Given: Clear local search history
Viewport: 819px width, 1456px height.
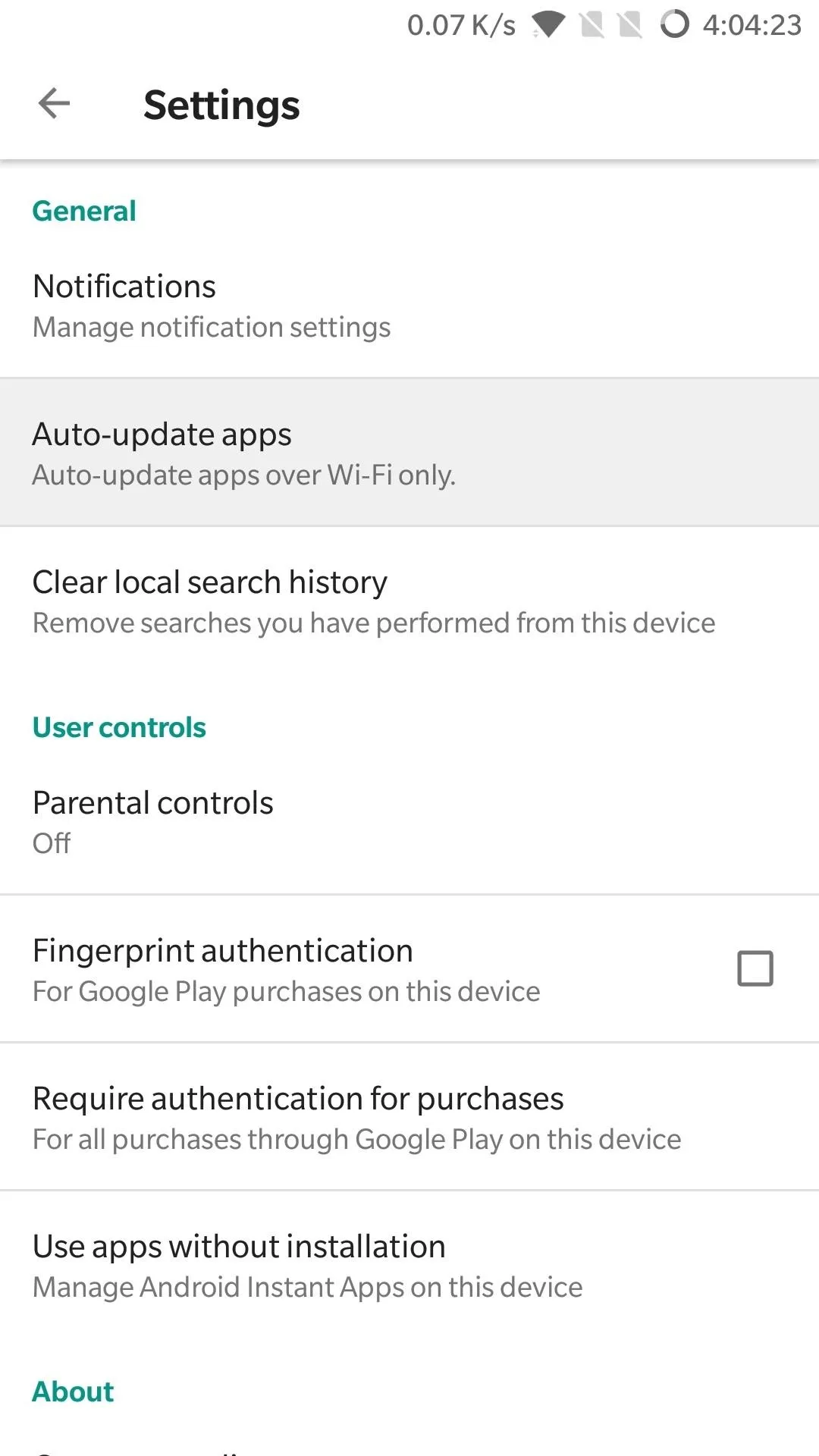Looking at the screenshot, I should (409, 601).
